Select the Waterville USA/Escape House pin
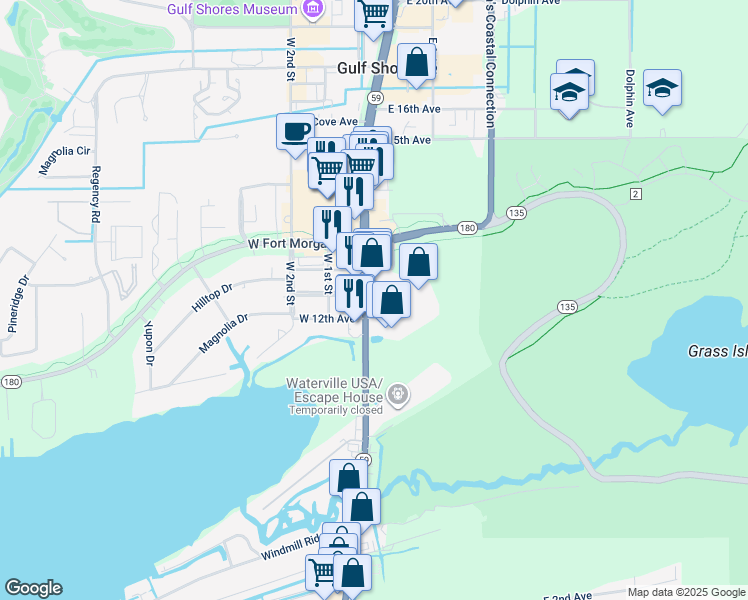 click(x=398, y=396)
